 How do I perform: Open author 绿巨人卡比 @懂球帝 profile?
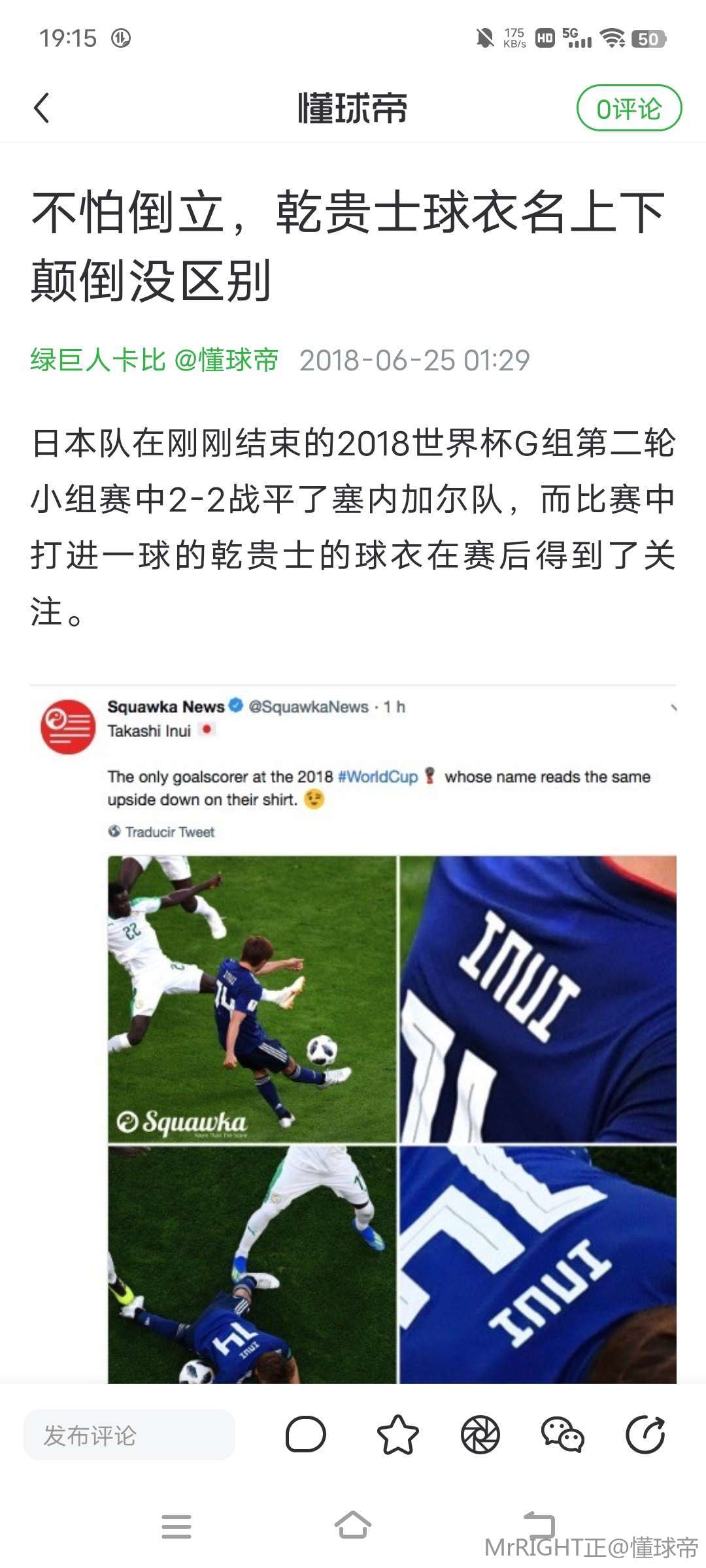pos(154,360)
